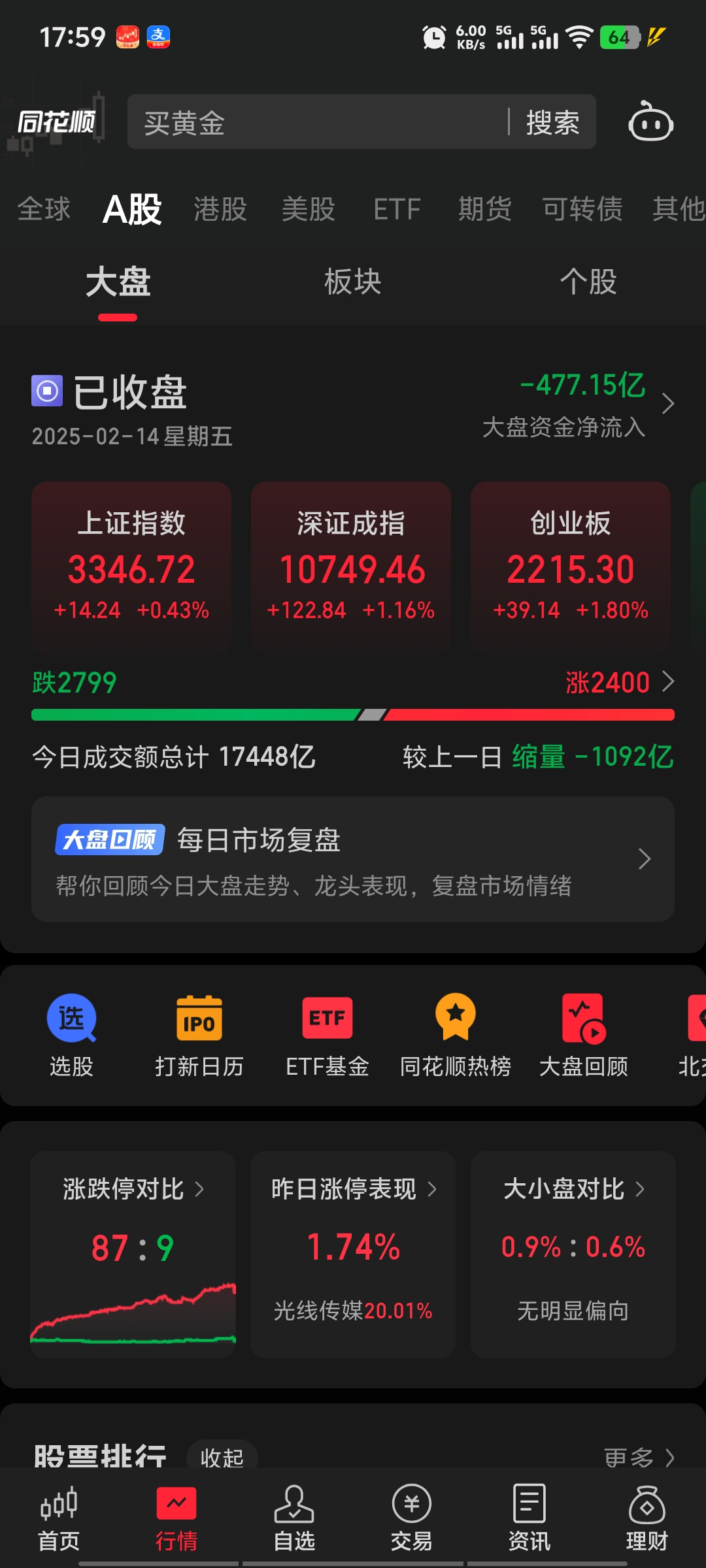Click the rise-fall ratio progress bar
Viewport: 706px width, 1568px height.
point(353,713)
